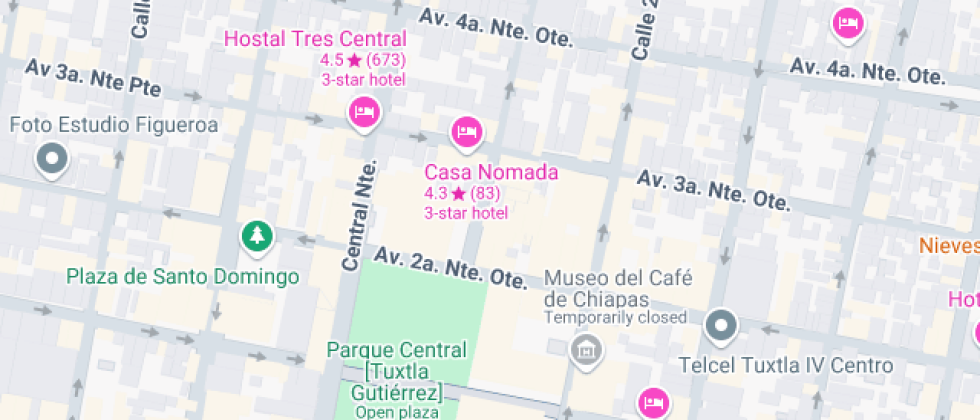Select the Casa Nomada hotel marker
The height and width of the screenshot is (420, 980).
pos(466,130)
